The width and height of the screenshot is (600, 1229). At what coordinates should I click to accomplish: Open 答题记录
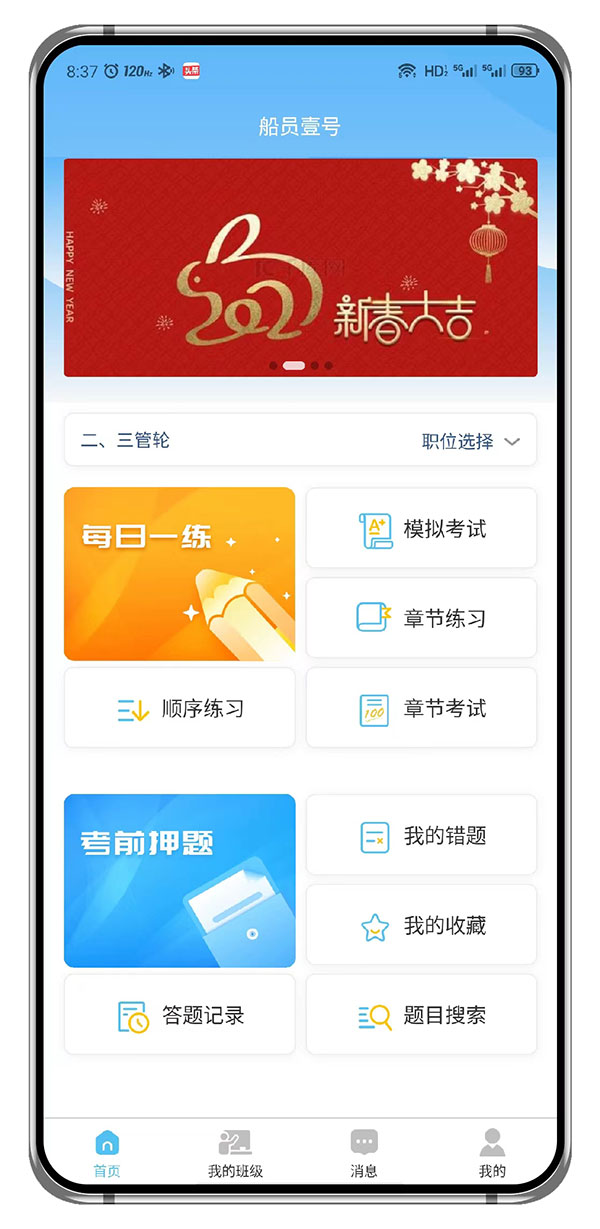(180, 1016)
